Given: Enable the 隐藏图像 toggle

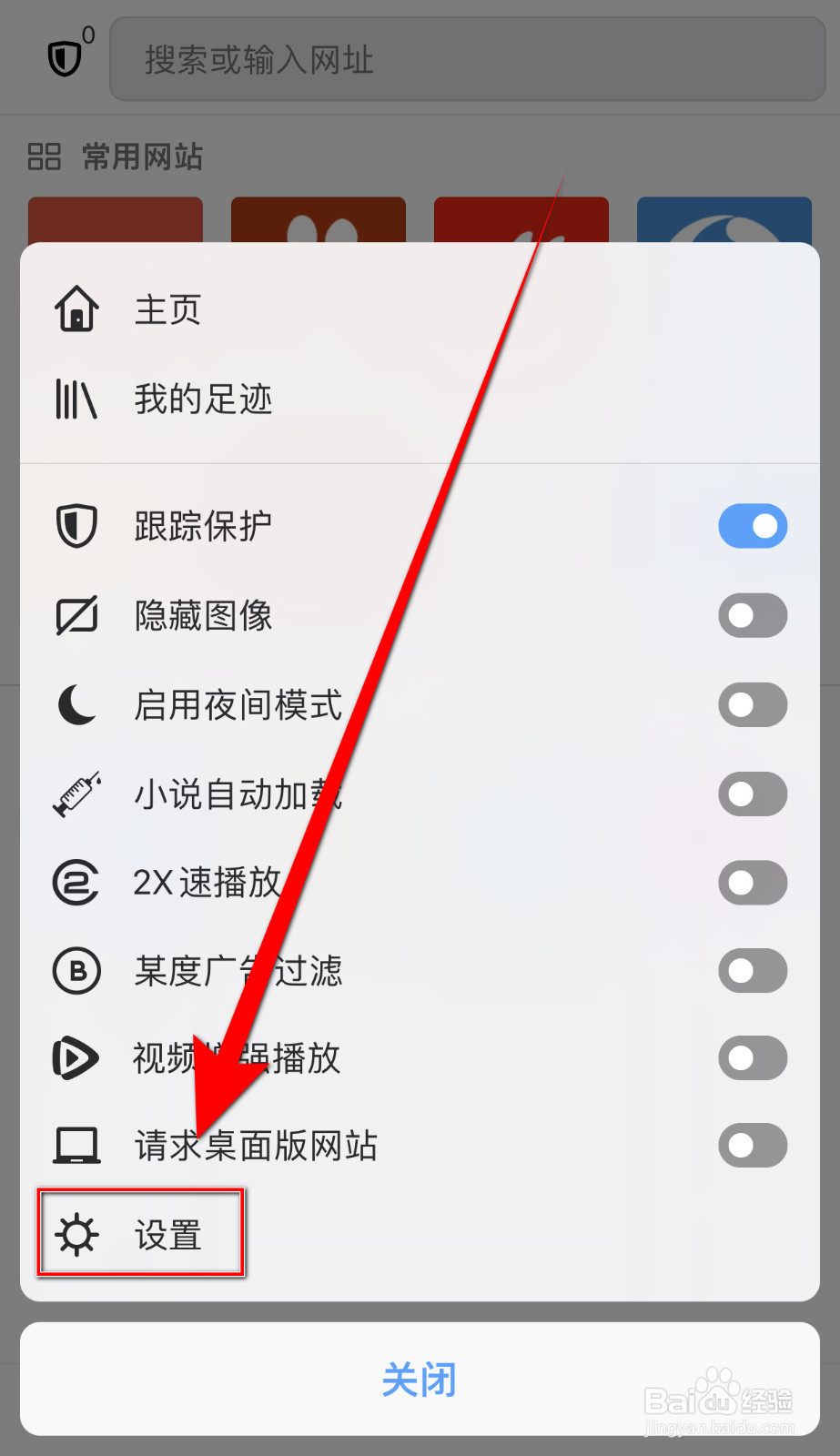Looking at the screenshot, I should pyautogui.click(x=753, y=615).
